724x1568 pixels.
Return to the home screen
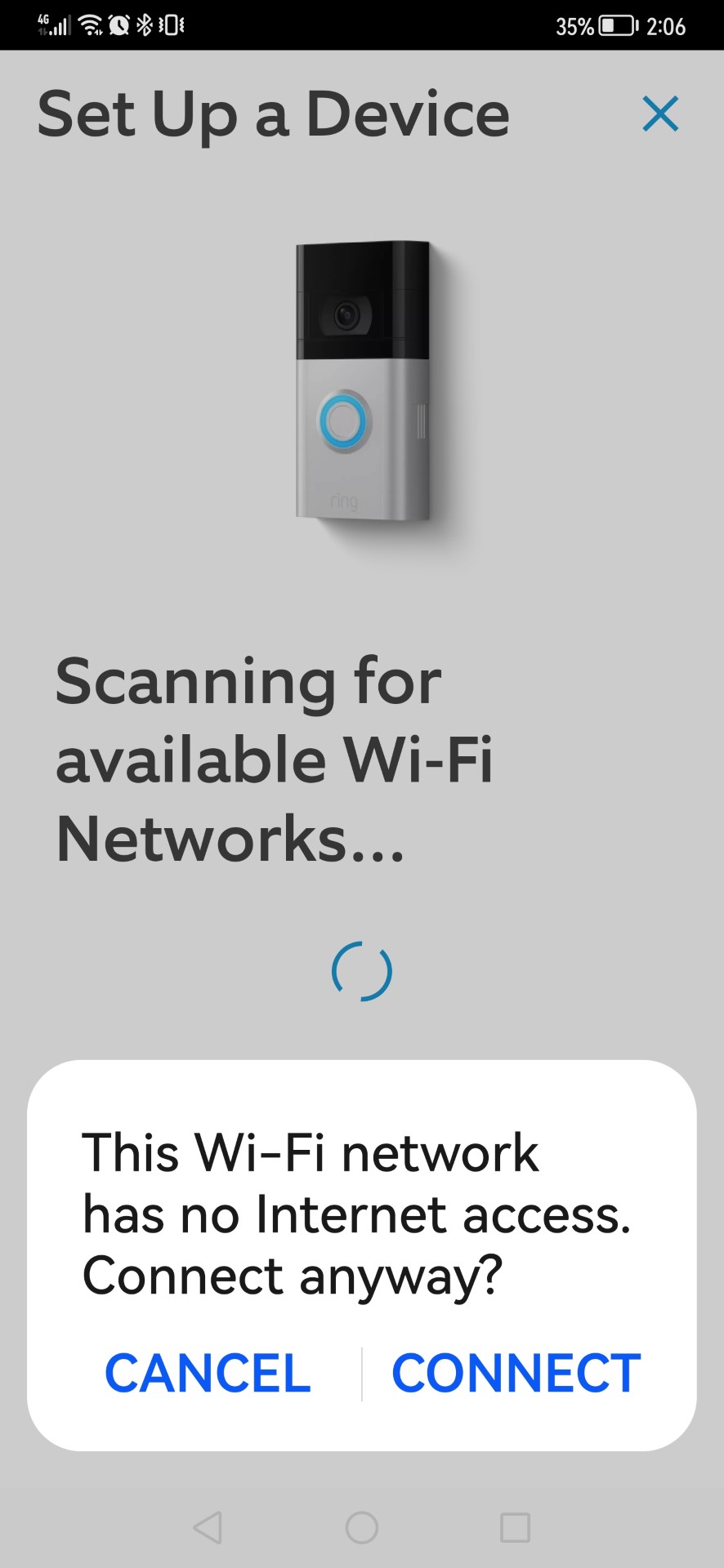tap(361, 1527)
